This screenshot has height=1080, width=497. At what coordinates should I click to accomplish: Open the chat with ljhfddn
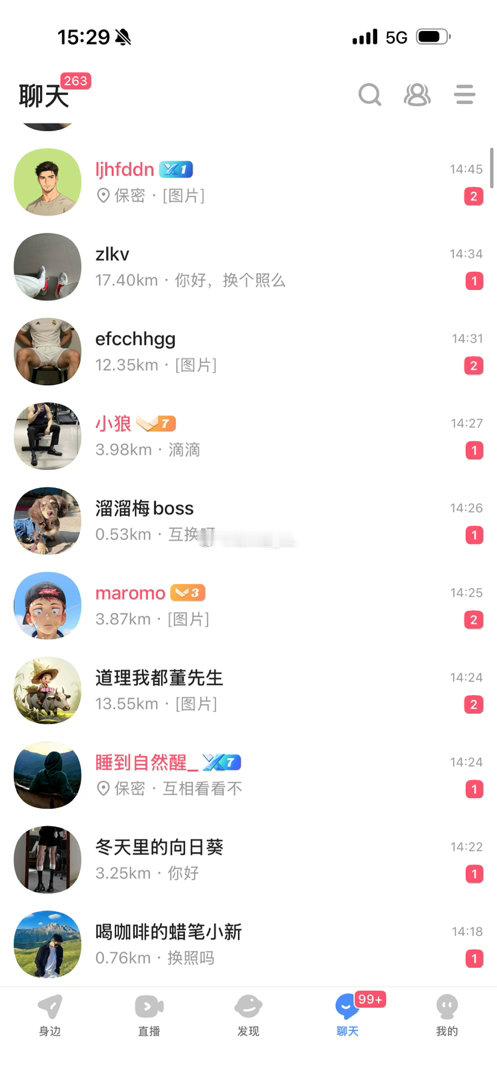point(248,182)
